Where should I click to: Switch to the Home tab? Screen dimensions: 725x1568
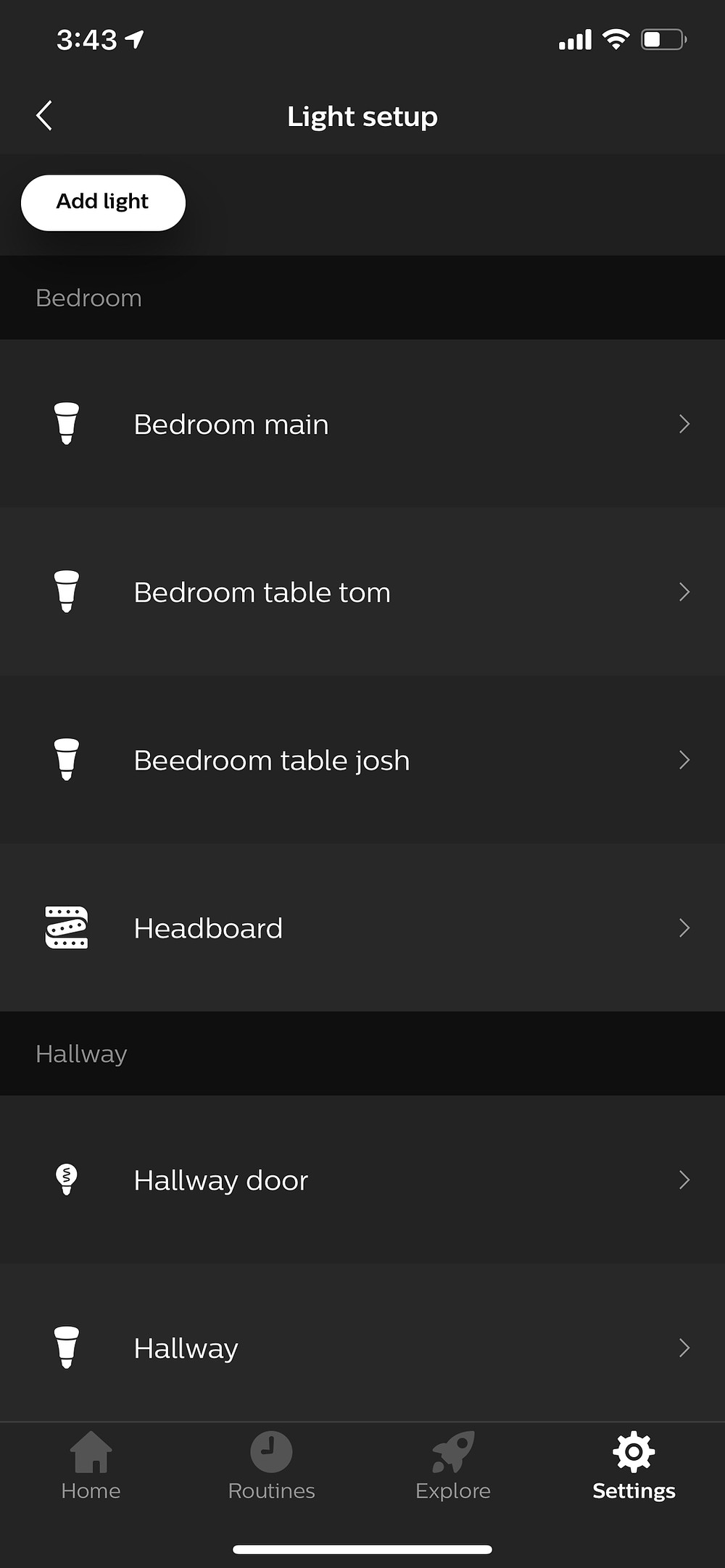pos(91,1466)
